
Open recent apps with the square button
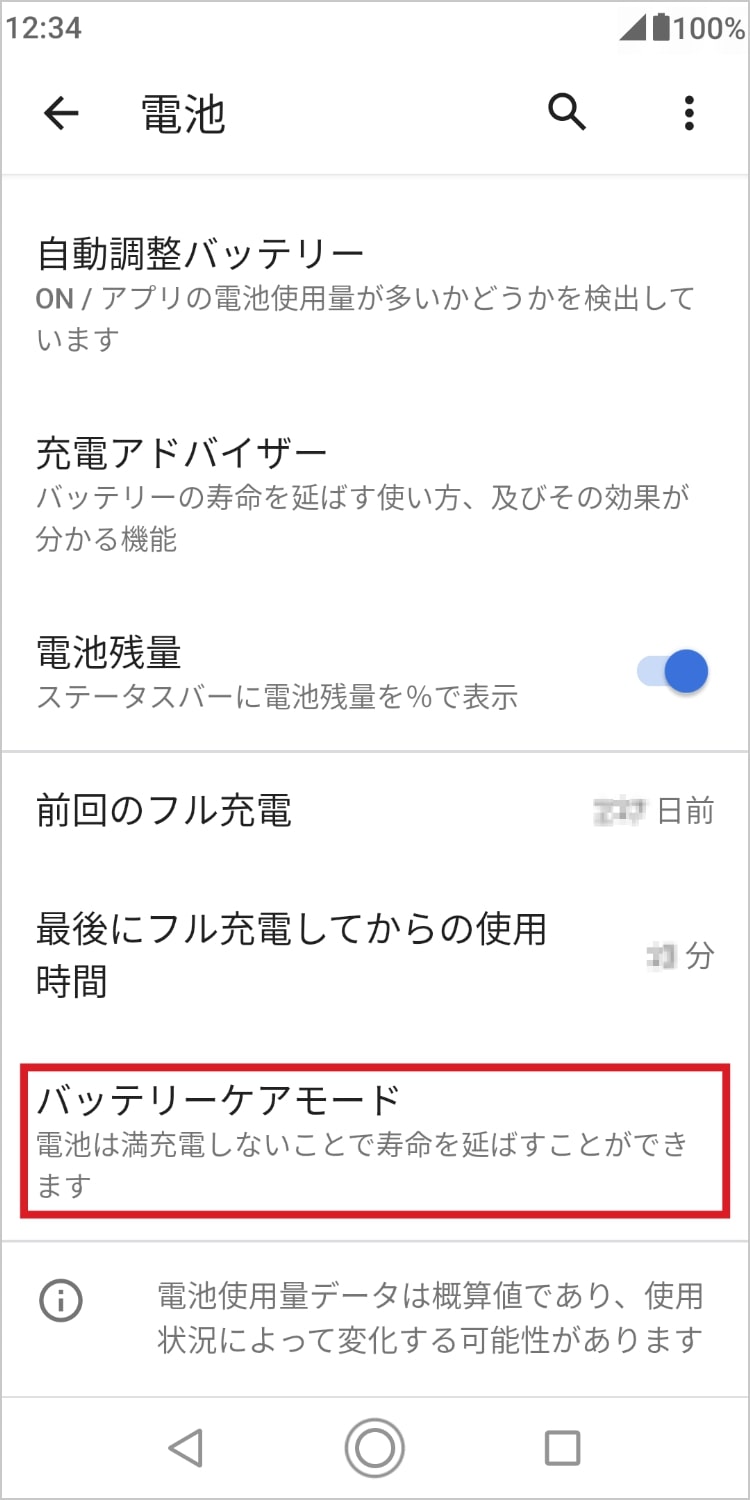click(x=562, y=1447)
